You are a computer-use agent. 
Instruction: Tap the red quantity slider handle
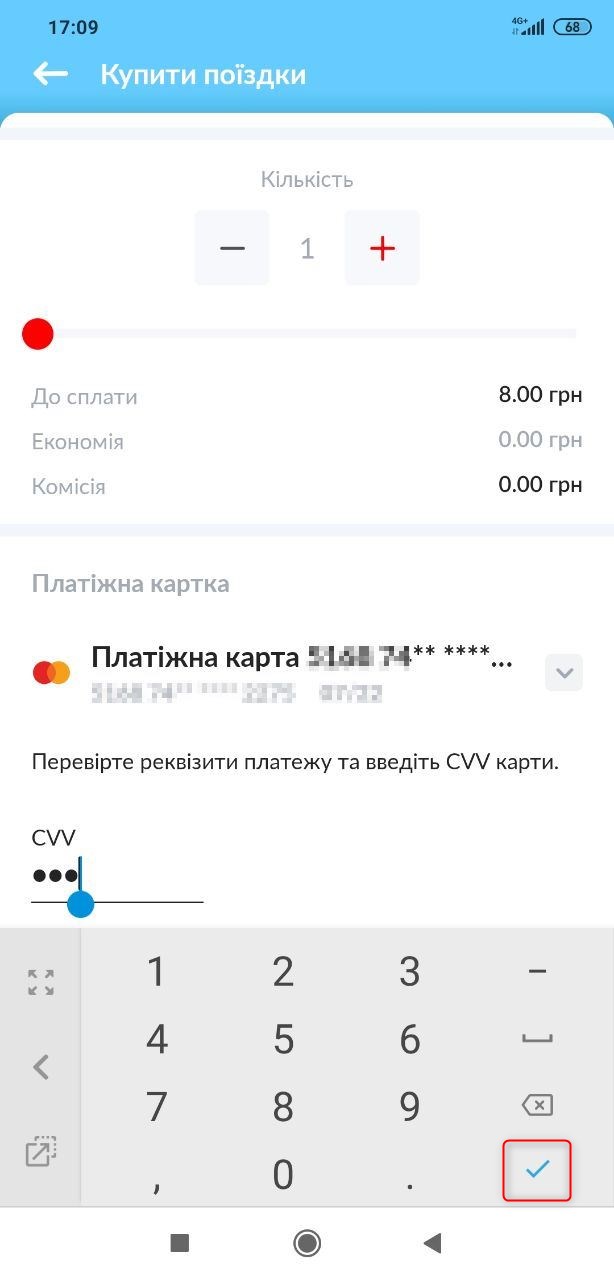[38, 334]
